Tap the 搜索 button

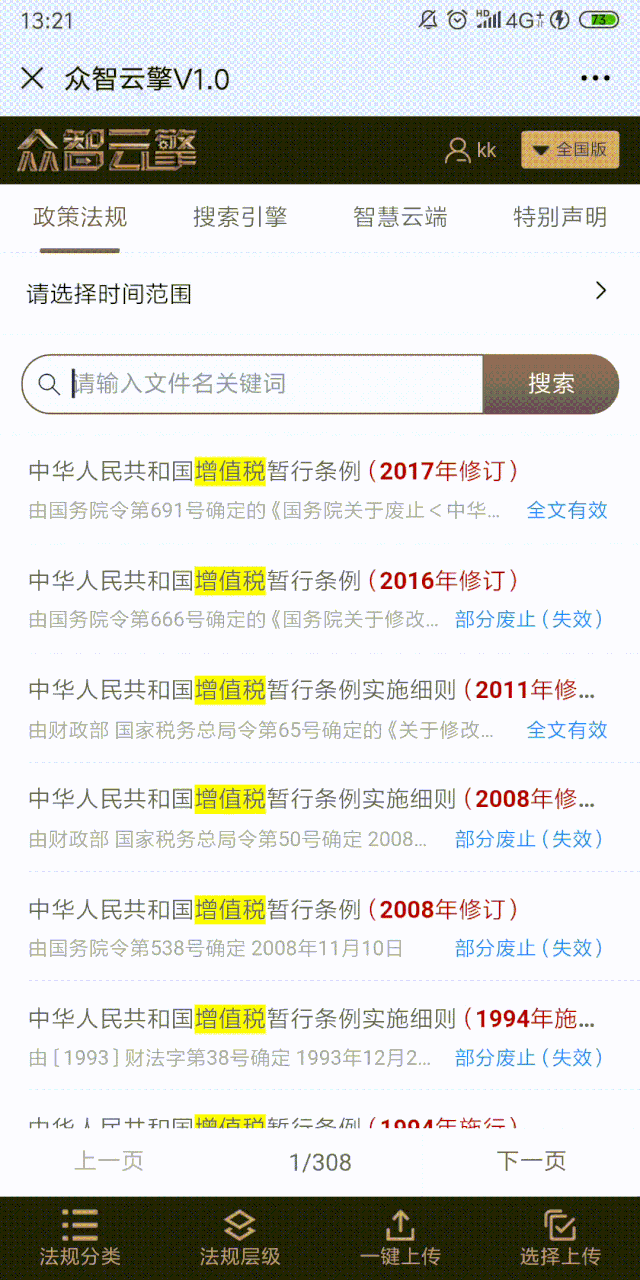(x=551, y=383)
